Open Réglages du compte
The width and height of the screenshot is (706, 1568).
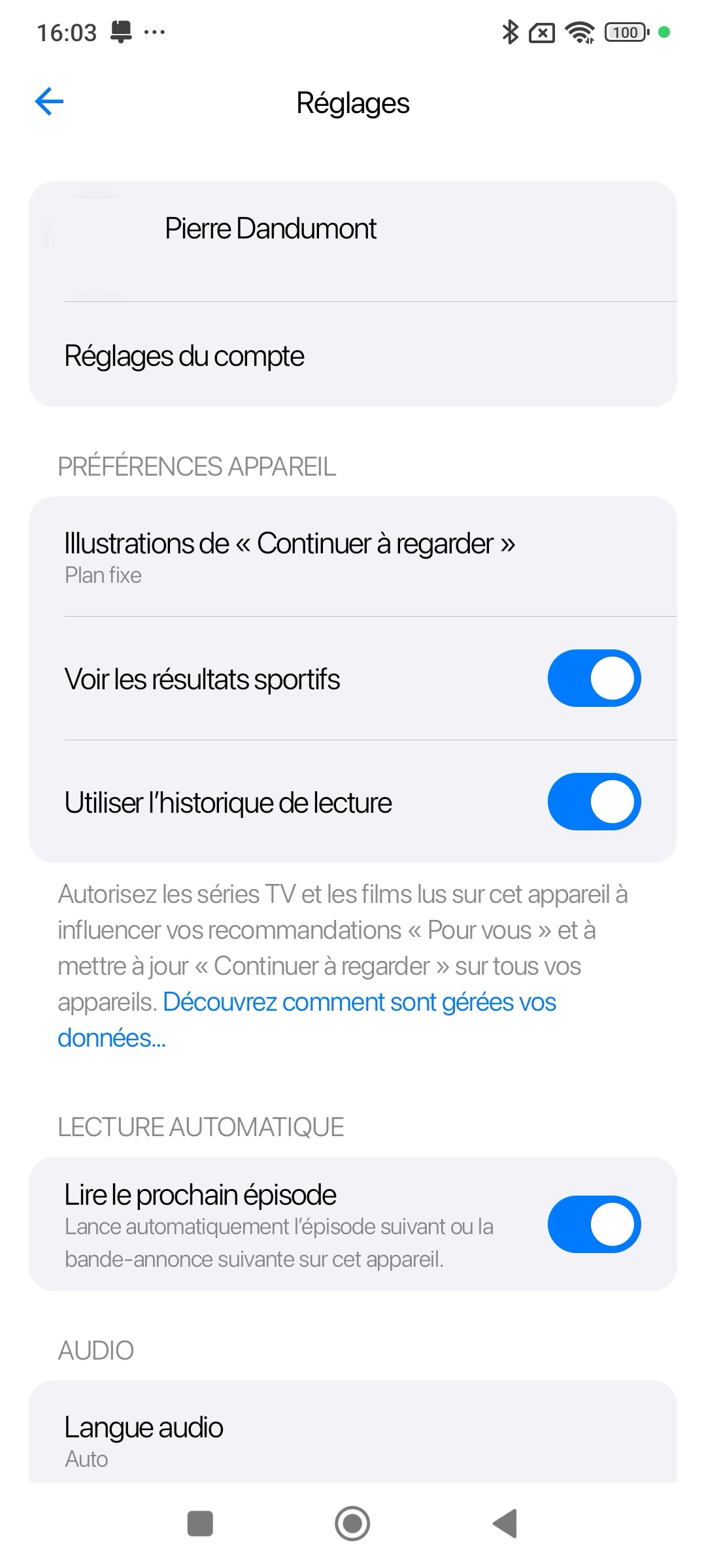click(x=353, y=355)
